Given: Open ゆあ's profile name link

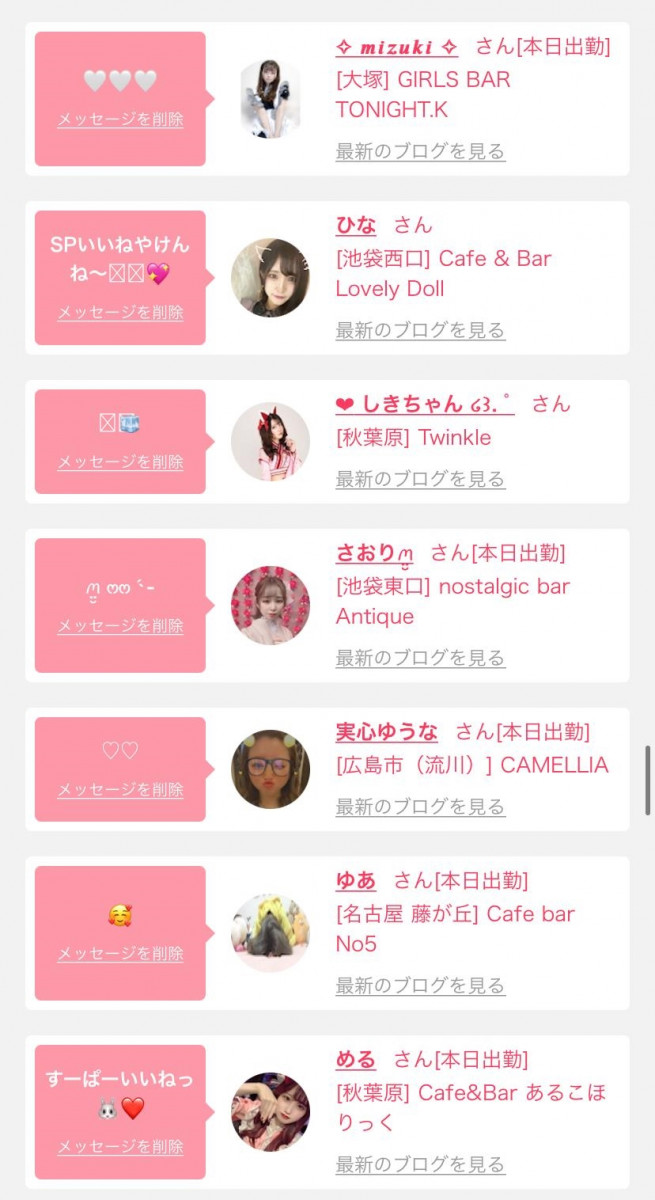Looking at the screenshot, I should coord(356,881).
